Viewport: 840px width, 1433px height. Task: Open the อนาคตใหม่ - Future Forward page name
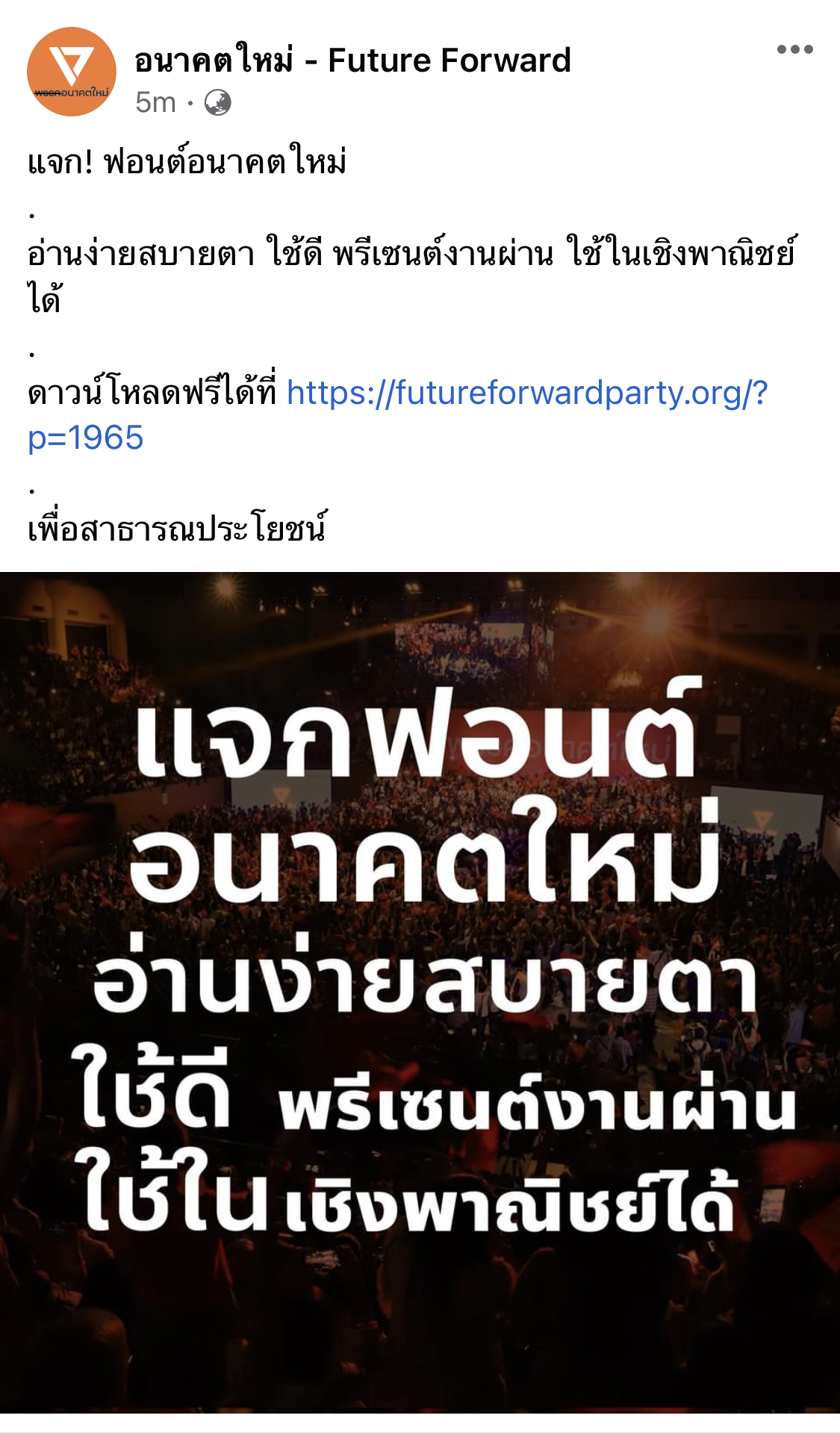coord(352,60)
